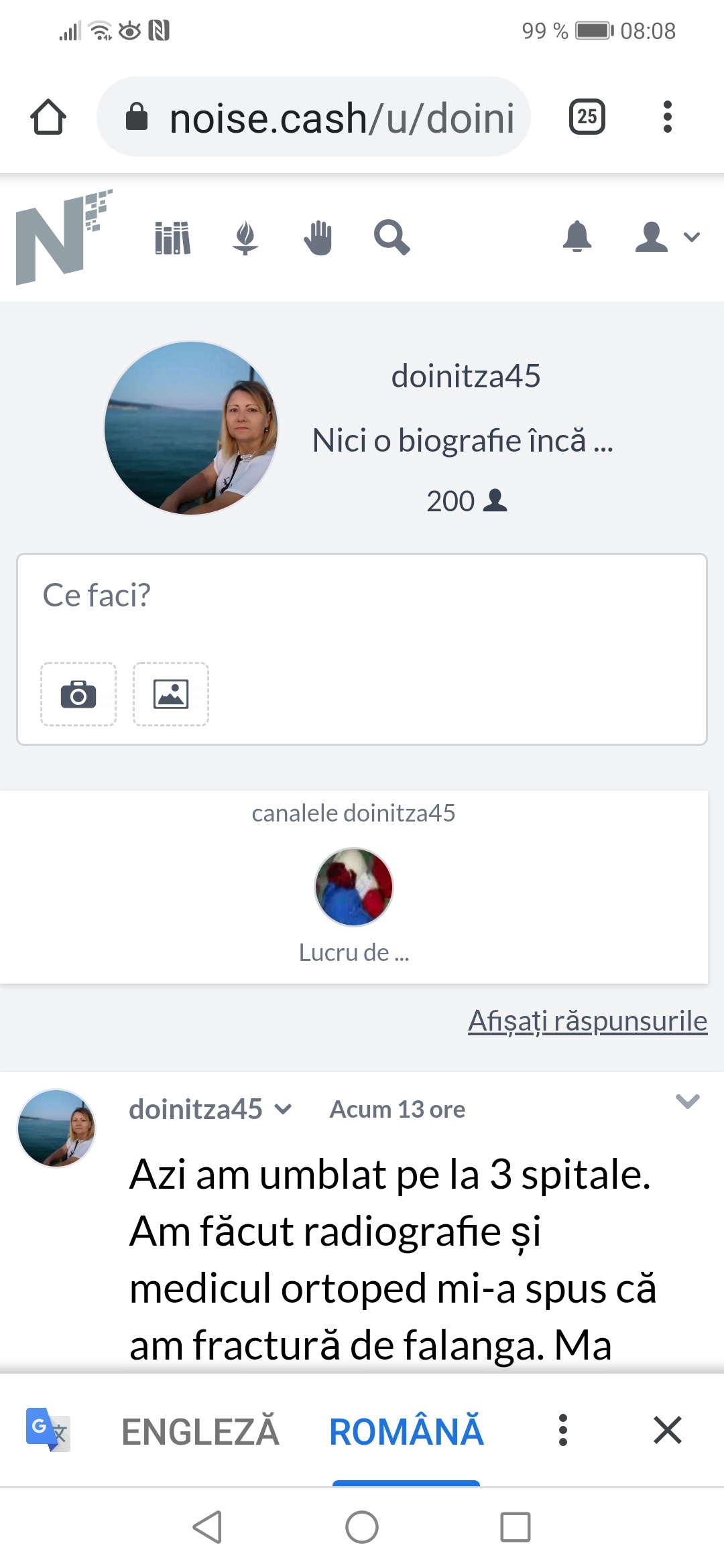Image resolution: width=724 pixels, height=1568 pixels.
Task: Tap the image gallery attach icon
Action: coord(171,694)
